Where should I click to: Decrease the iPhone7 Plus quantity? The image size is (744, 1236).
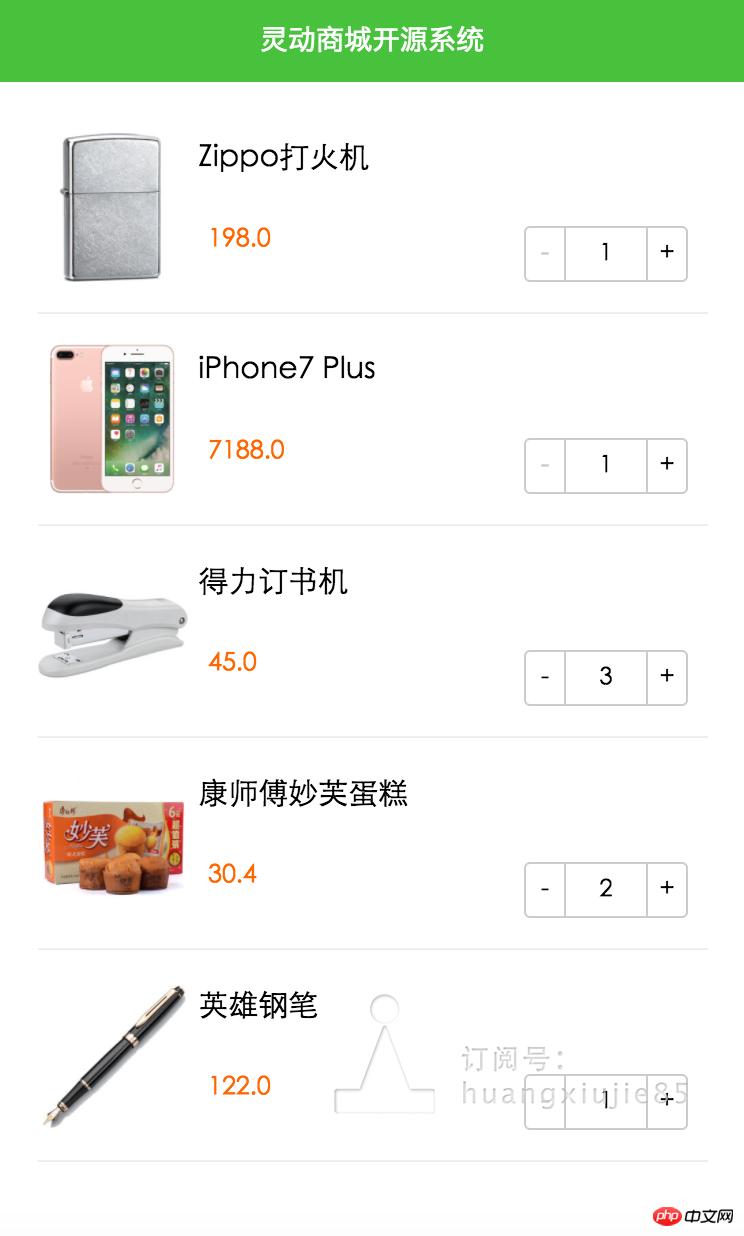tap(544, 466)
